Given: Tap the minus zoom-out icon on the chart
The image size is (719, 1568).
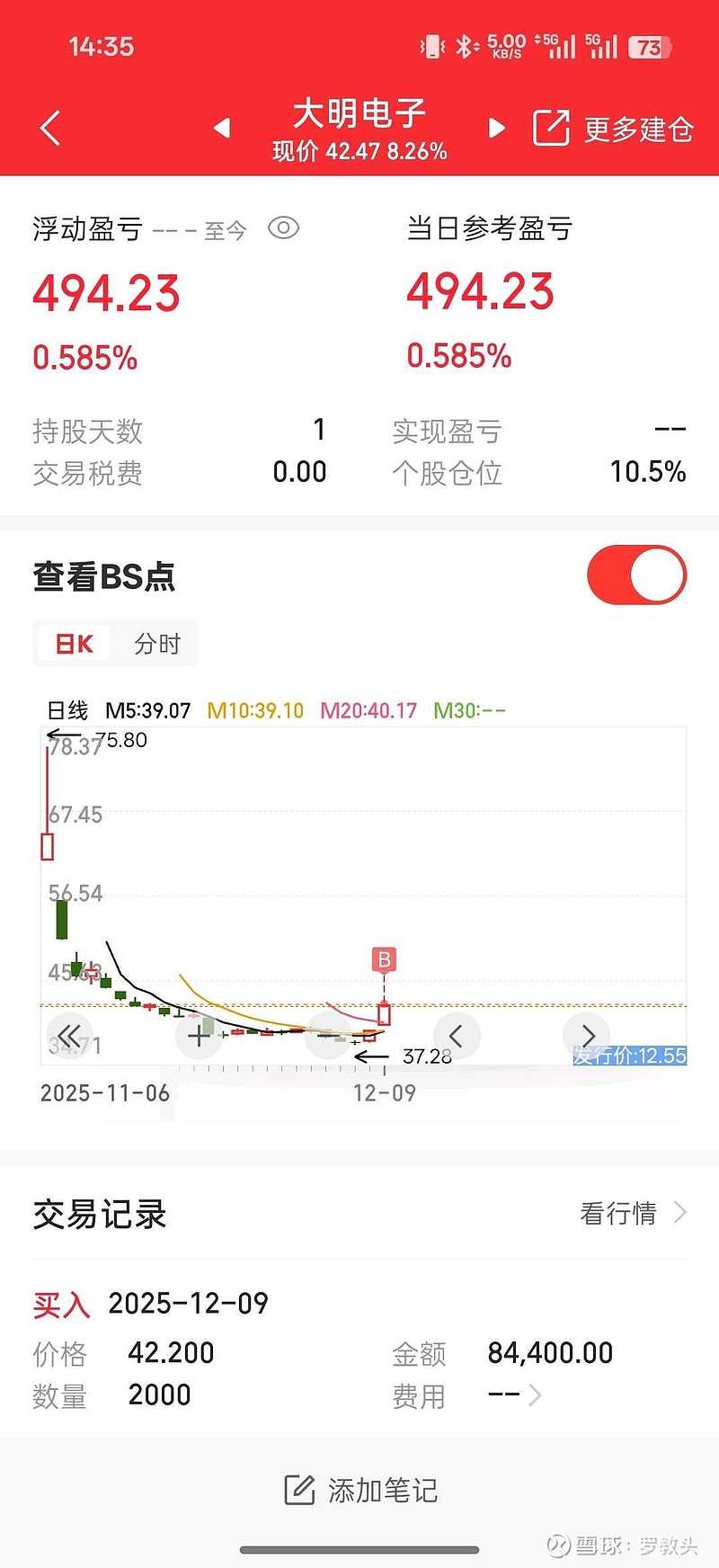Looking at the screenshot, I should pyautogui.click(x=327, y=1036).
